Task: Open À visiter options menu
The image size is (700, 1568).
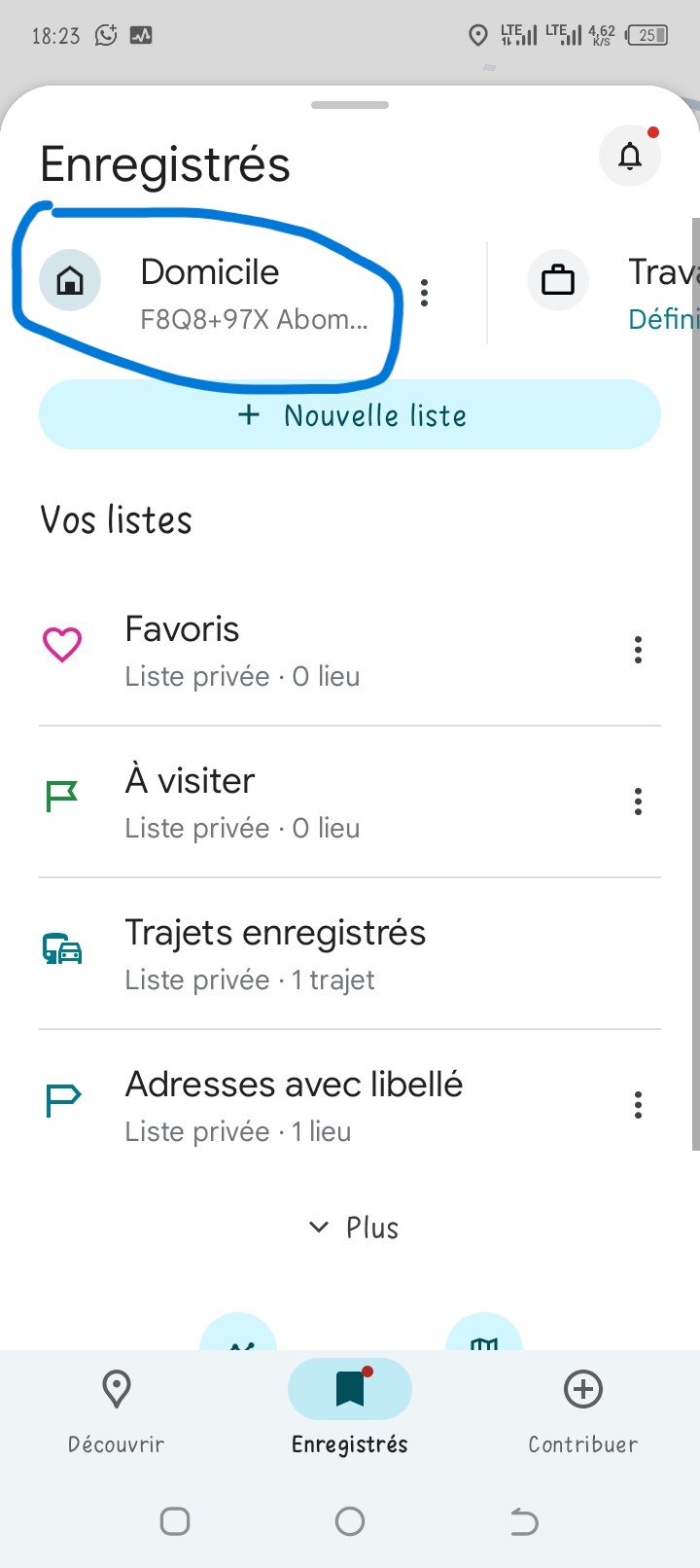Action: [638, 801]
